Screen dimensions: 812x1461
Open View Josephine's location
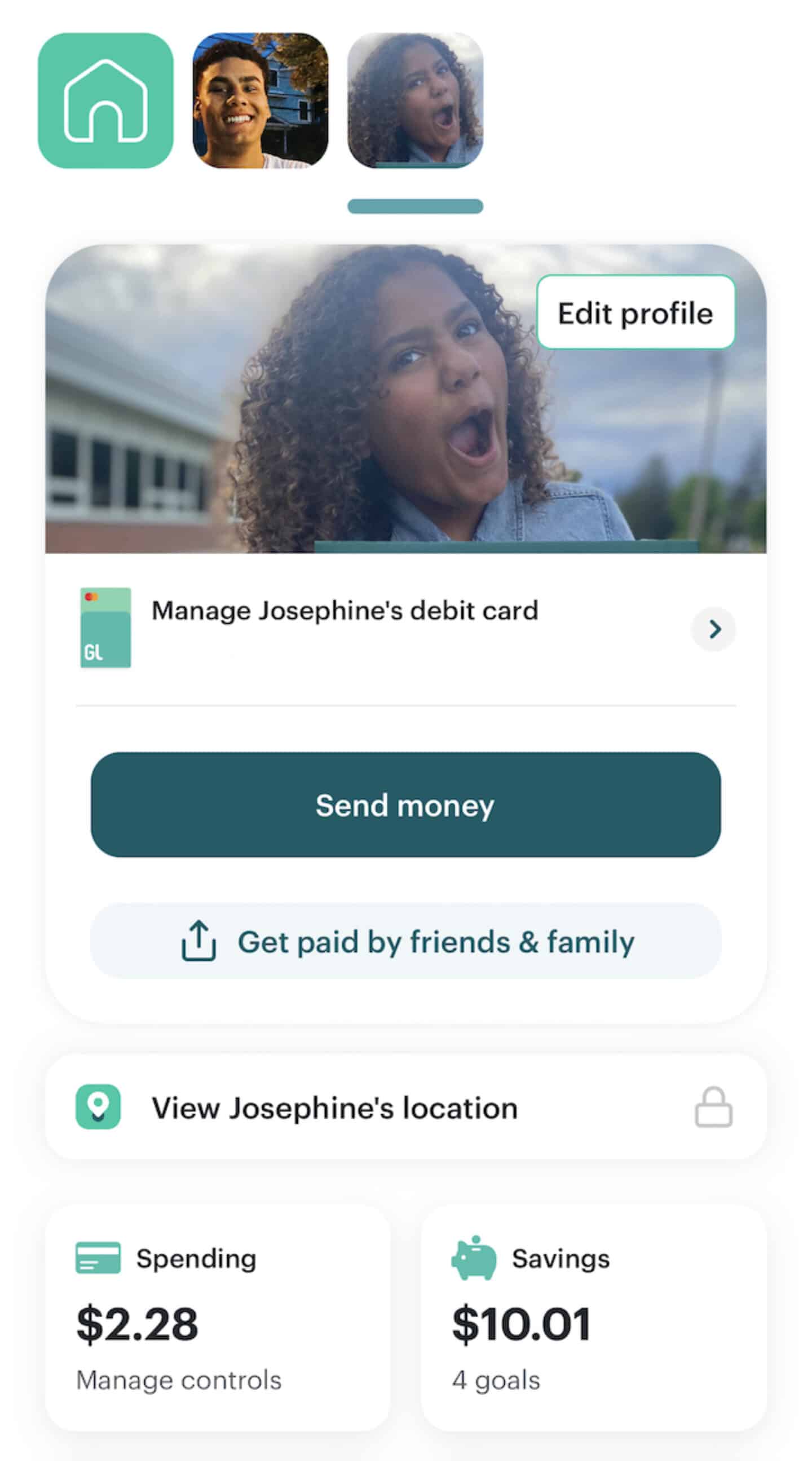tap(405, 1107)
